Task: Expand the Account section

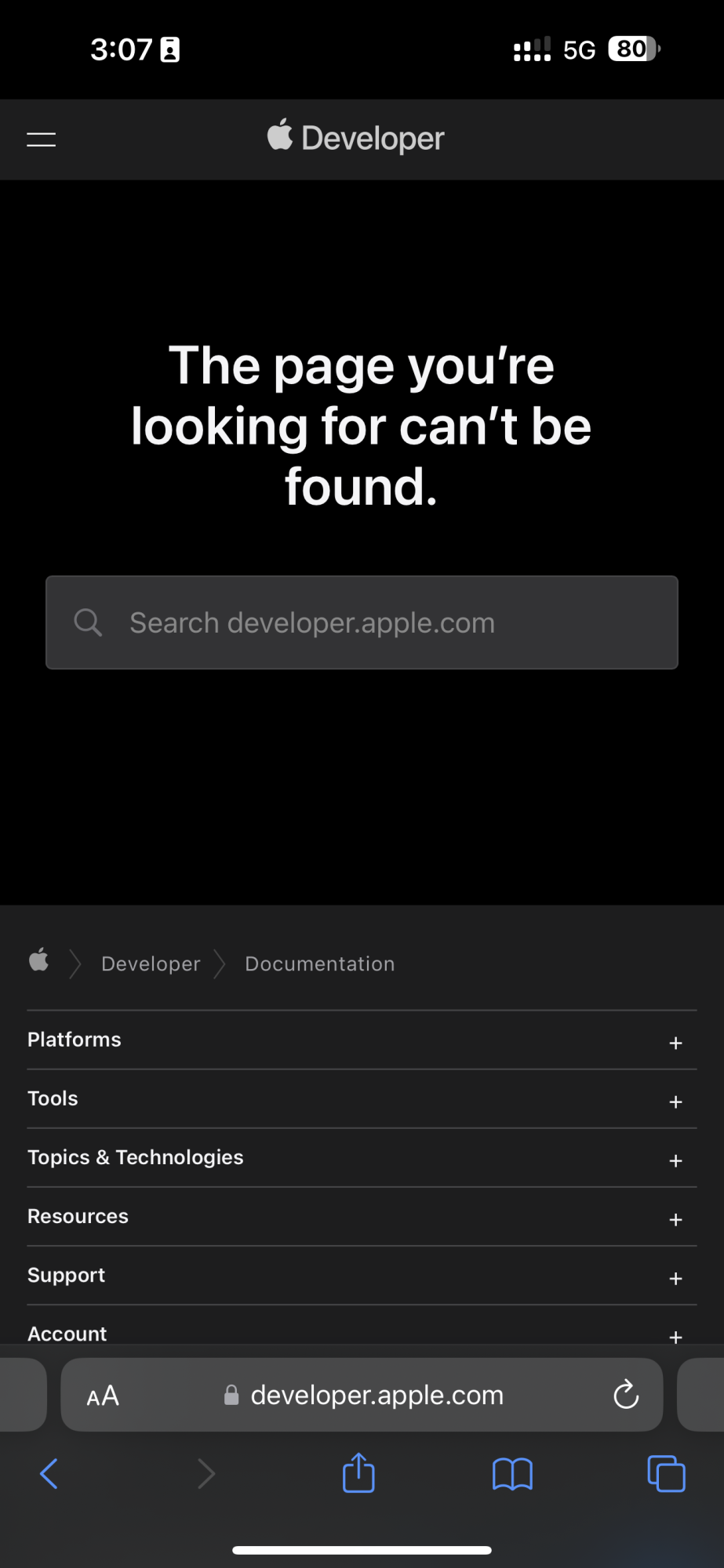Action: click(362, 1333)
